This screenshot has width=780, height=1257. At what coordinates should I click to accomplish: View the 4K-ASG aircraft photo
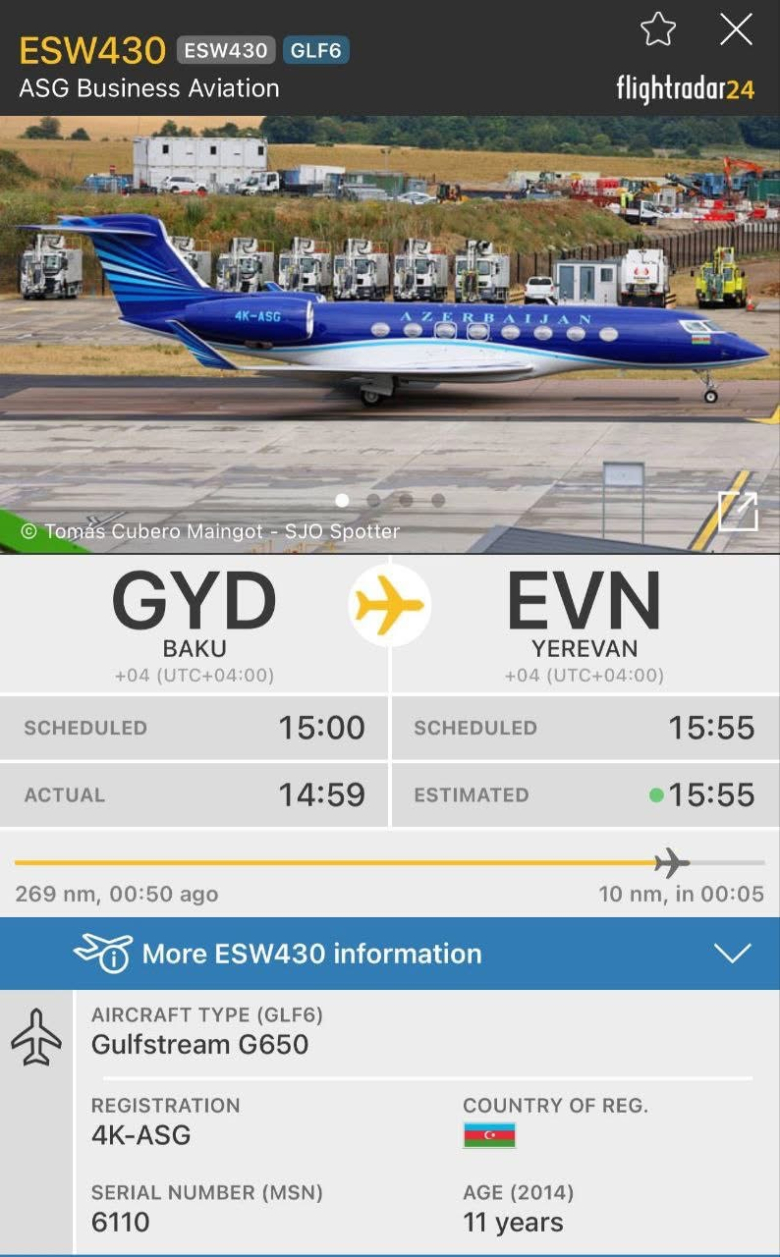click(x=390, y=330)
